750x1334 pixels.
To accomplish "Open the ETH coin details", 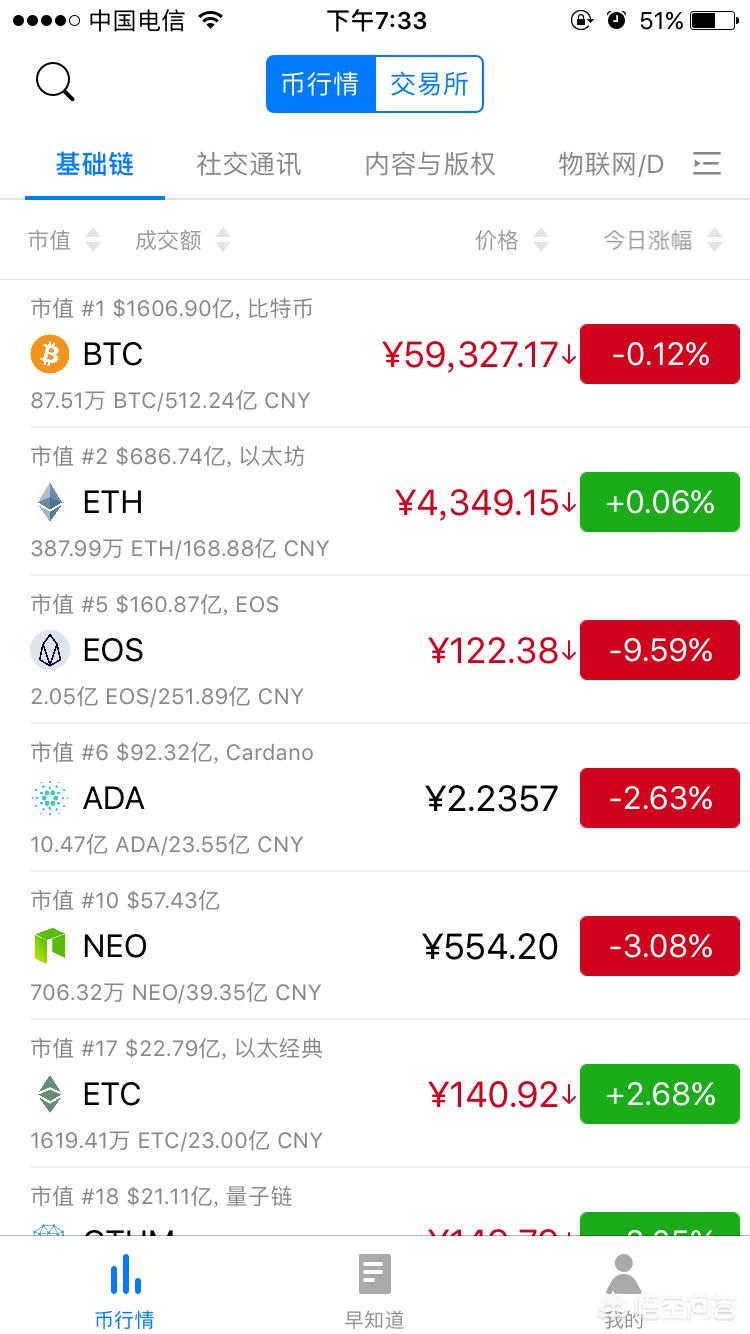I will 112,502.
